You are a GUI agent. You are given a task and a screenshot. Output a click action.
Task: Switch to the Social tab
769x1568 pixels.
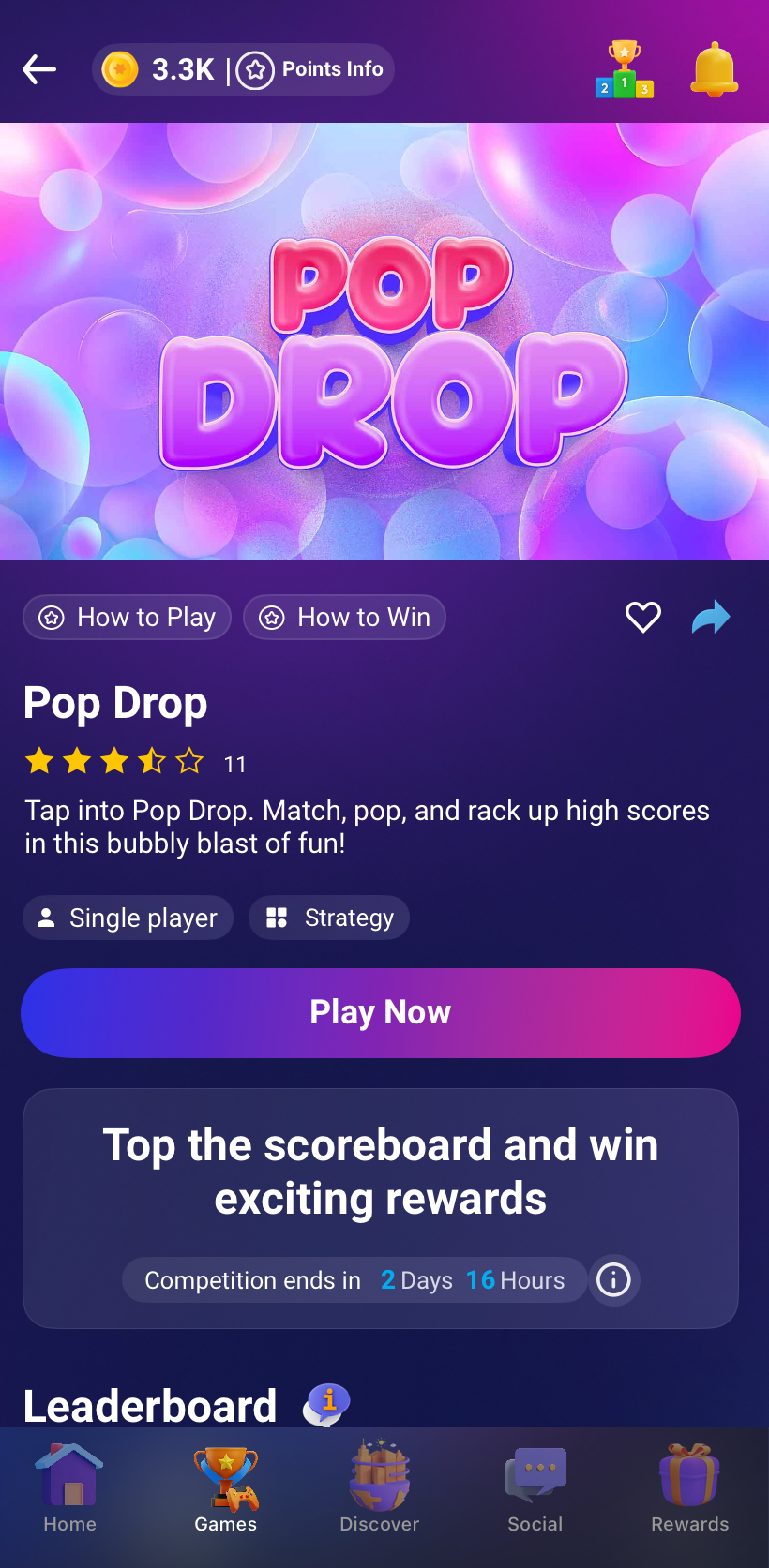535,1488
